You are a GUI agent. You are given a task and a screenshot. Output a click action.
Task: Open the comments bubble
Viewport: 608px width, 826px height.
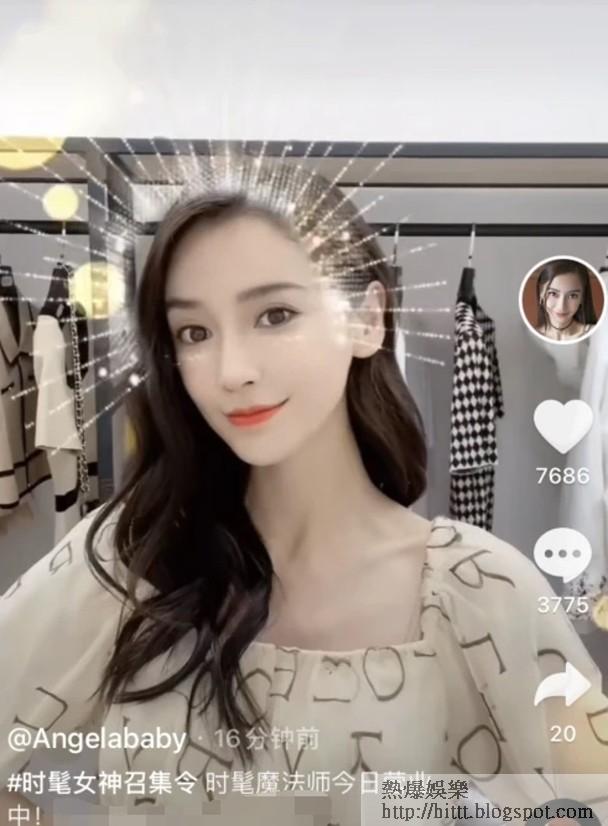[562, 556]
